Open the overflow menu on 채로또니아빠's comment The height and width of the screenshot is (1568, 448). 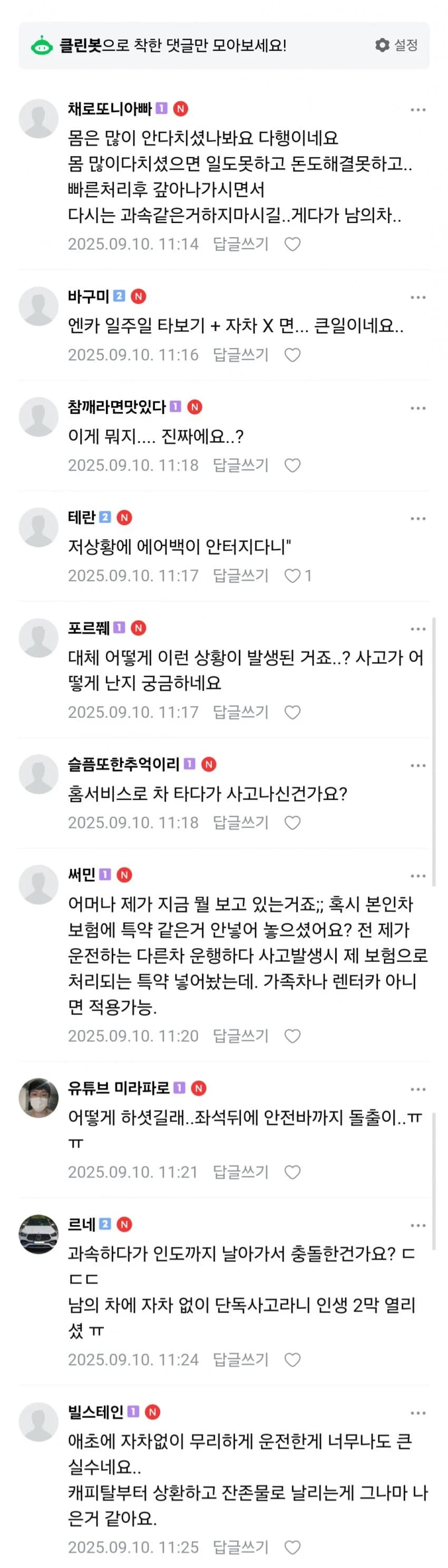(417, 110)
